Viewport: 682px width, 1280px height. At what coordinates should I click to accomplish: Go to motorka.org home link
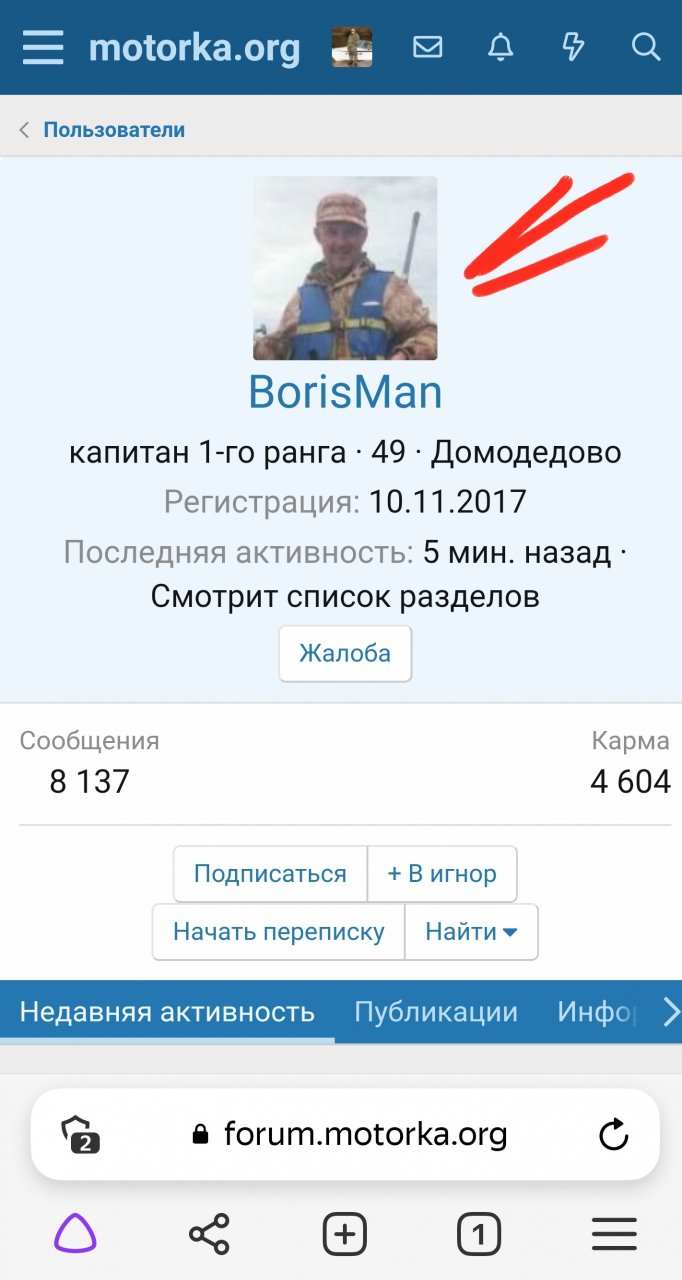pyautogui.click(x=194, y=47)
